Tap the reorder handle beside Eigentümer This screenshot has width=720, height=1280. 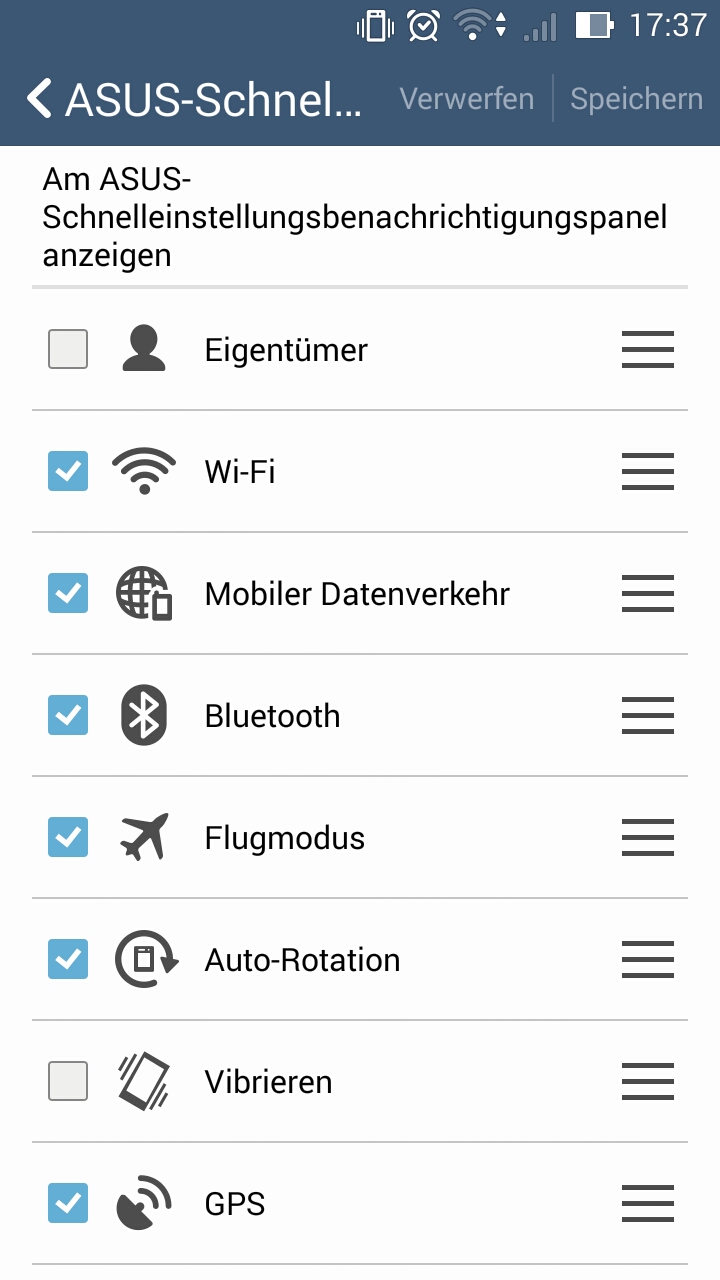pyautogui.click(x=647, y=349)
